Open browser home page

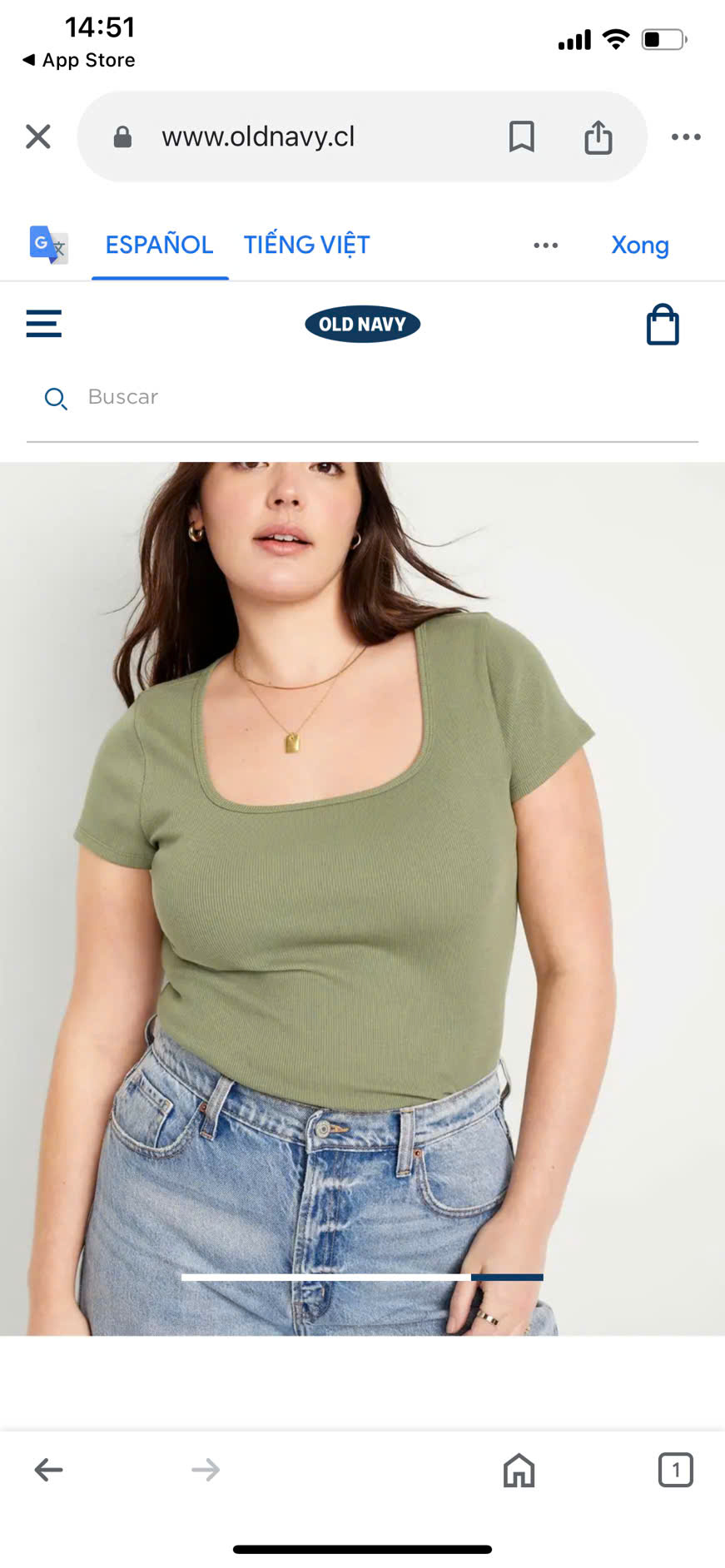(x=519, y=1470)
